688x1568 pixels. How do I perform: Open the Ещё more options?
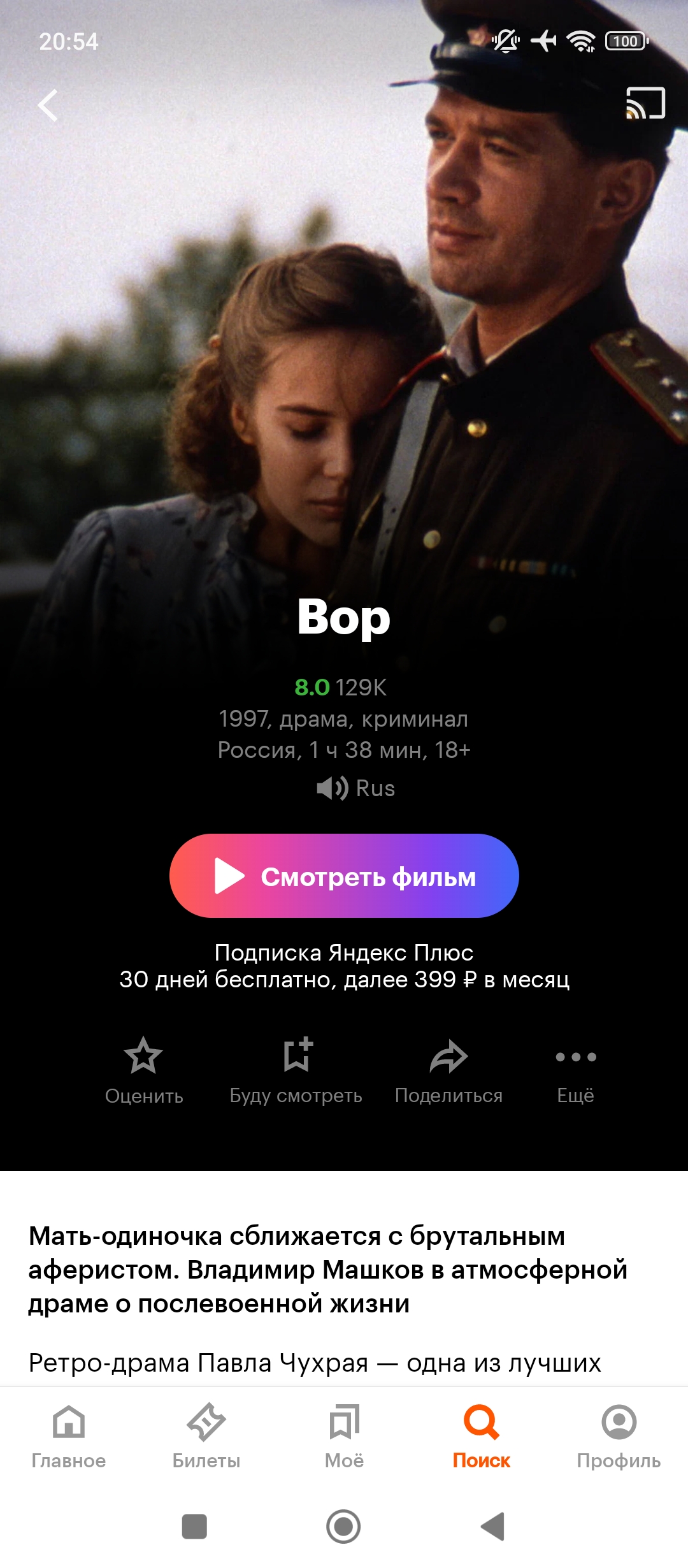[575, 1071]
